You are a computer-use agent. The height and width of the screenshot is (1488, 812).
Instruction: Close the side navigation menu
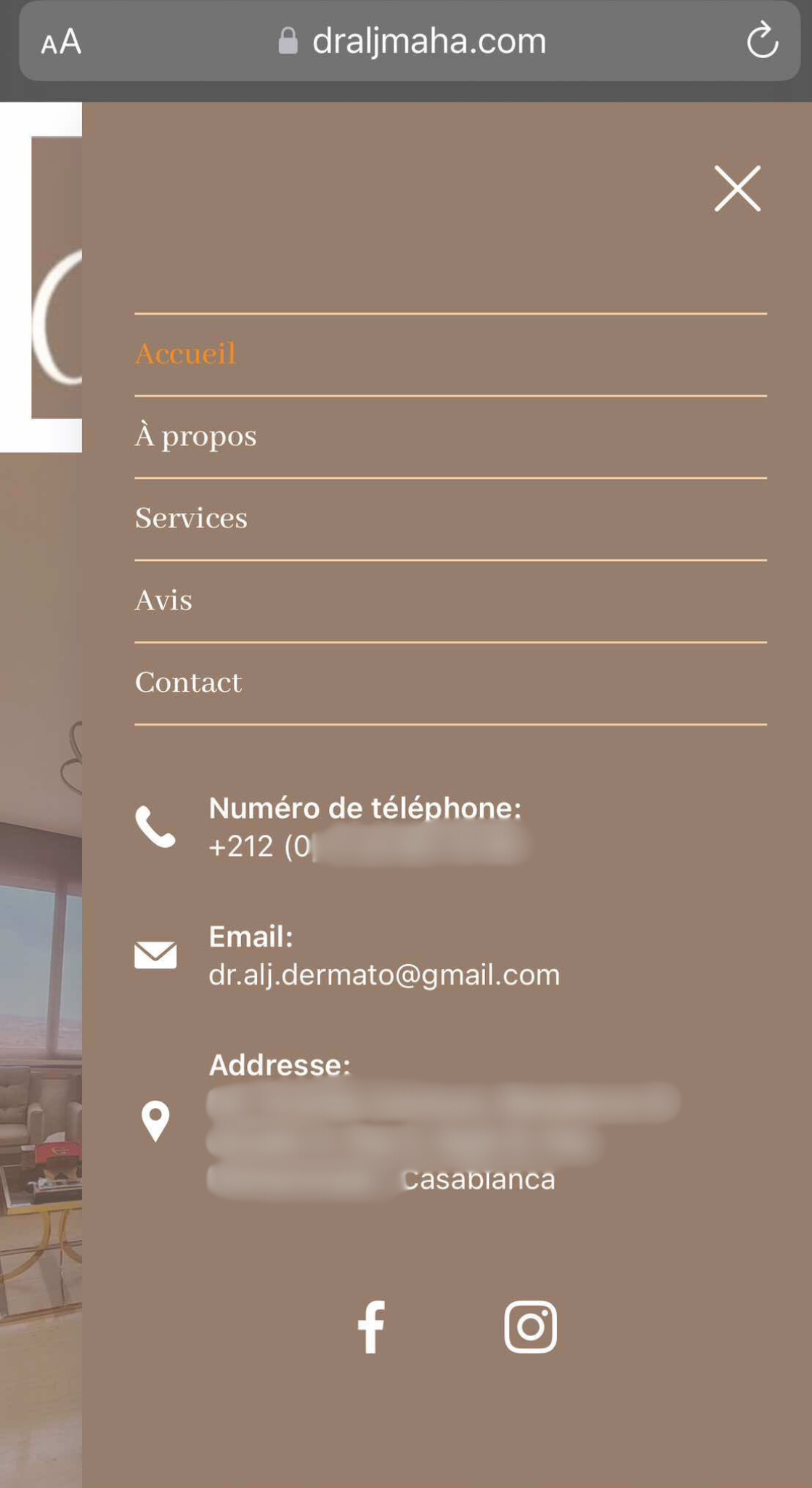(737, 188)
